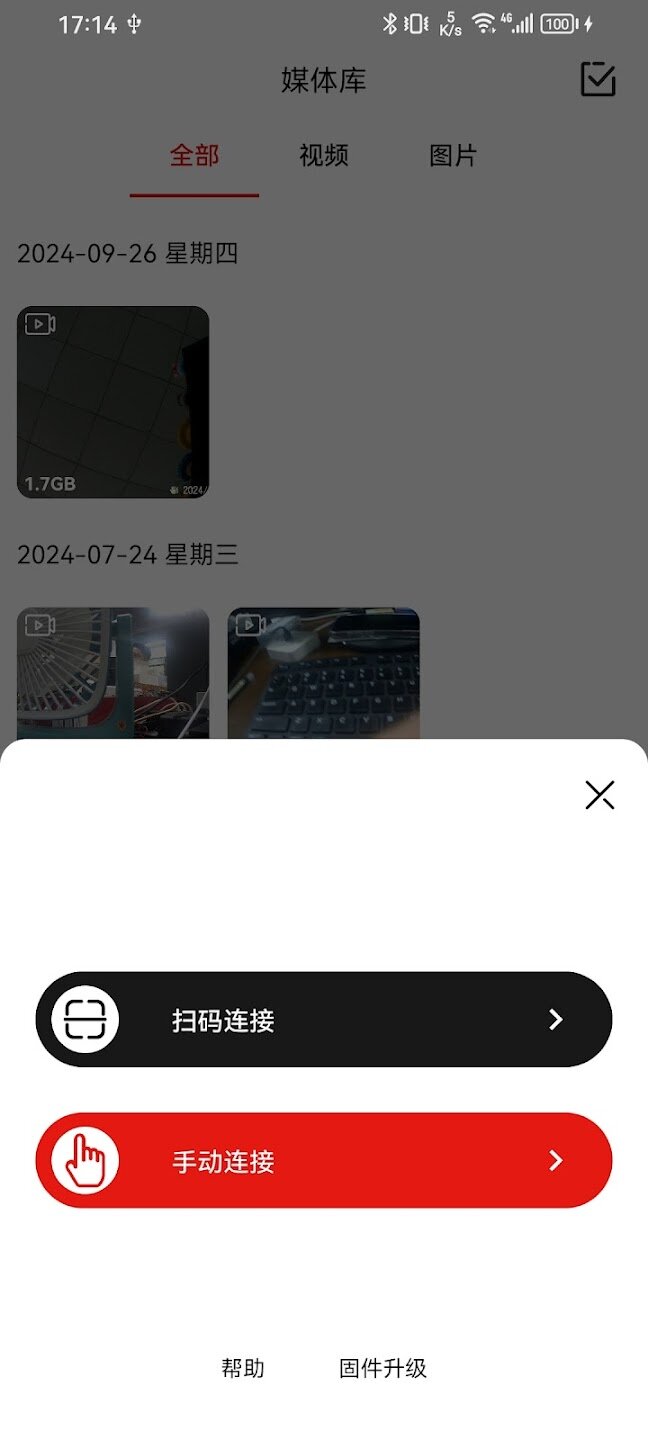Open 固件升级 firmware upgrade
The width and height of the screenshot is (648, 1440).
tap(383, 1368)
